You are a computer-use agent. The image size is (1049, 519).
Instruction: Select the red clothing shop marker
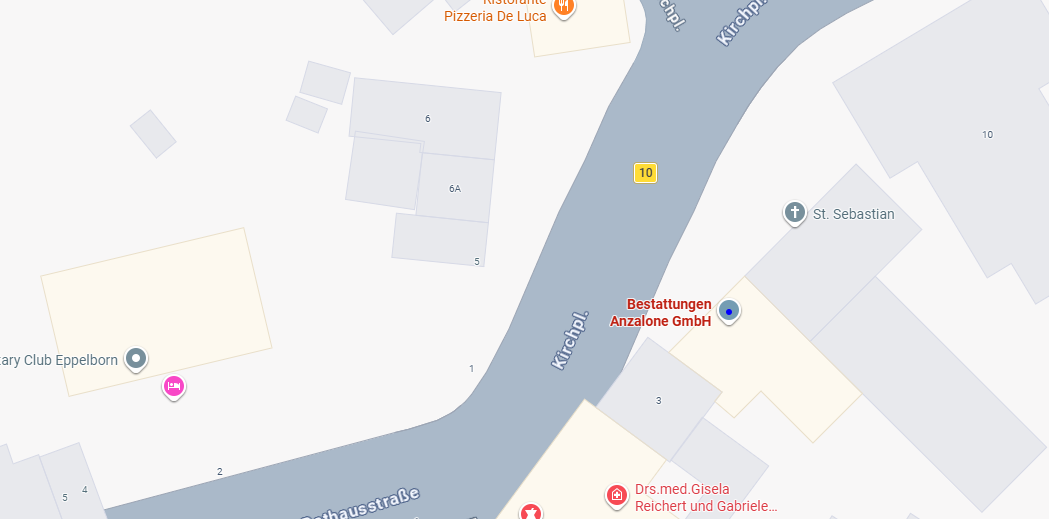tap(530, 512)
